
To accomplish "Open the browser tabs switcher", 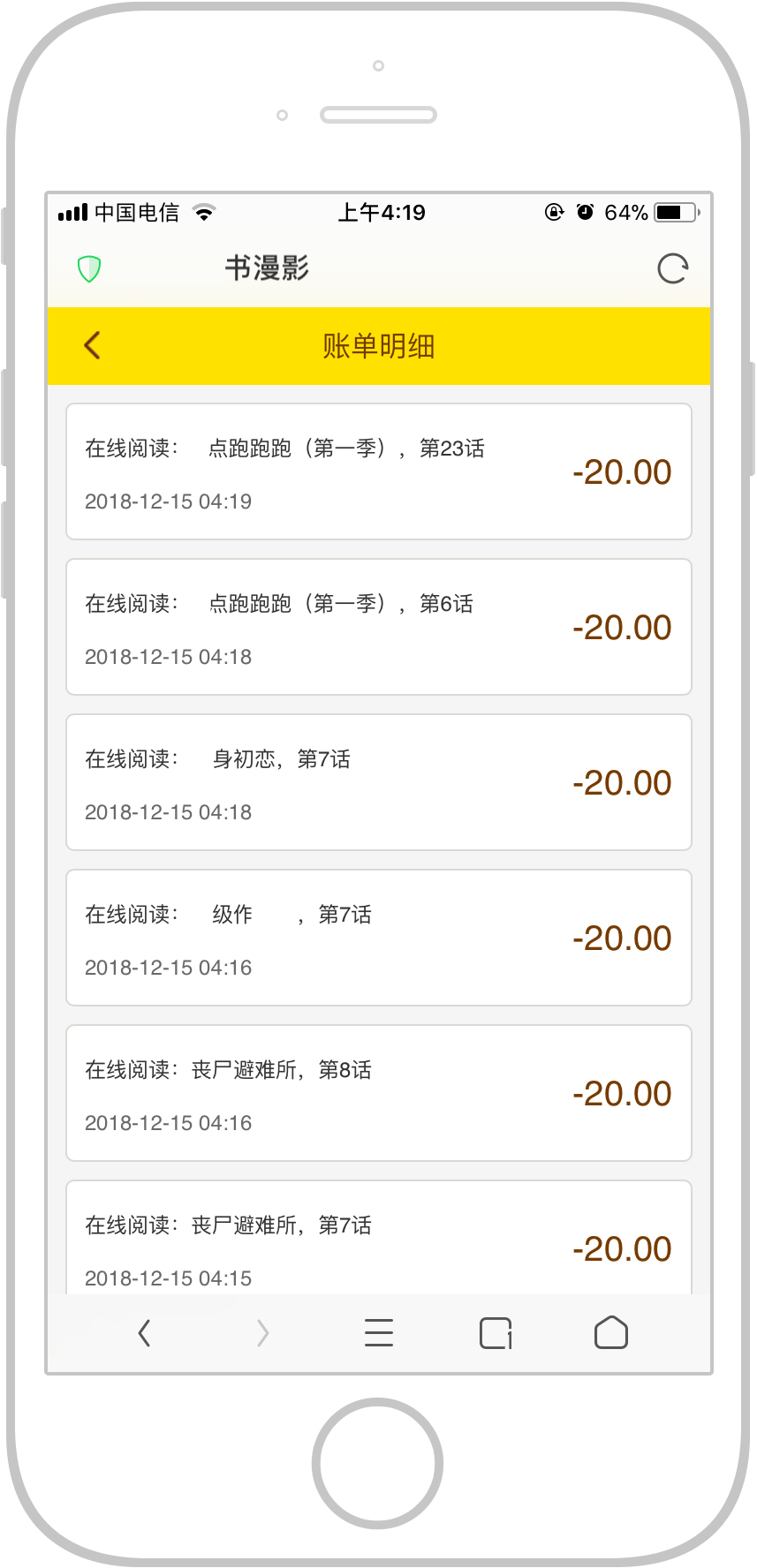I will (496, 1333).
